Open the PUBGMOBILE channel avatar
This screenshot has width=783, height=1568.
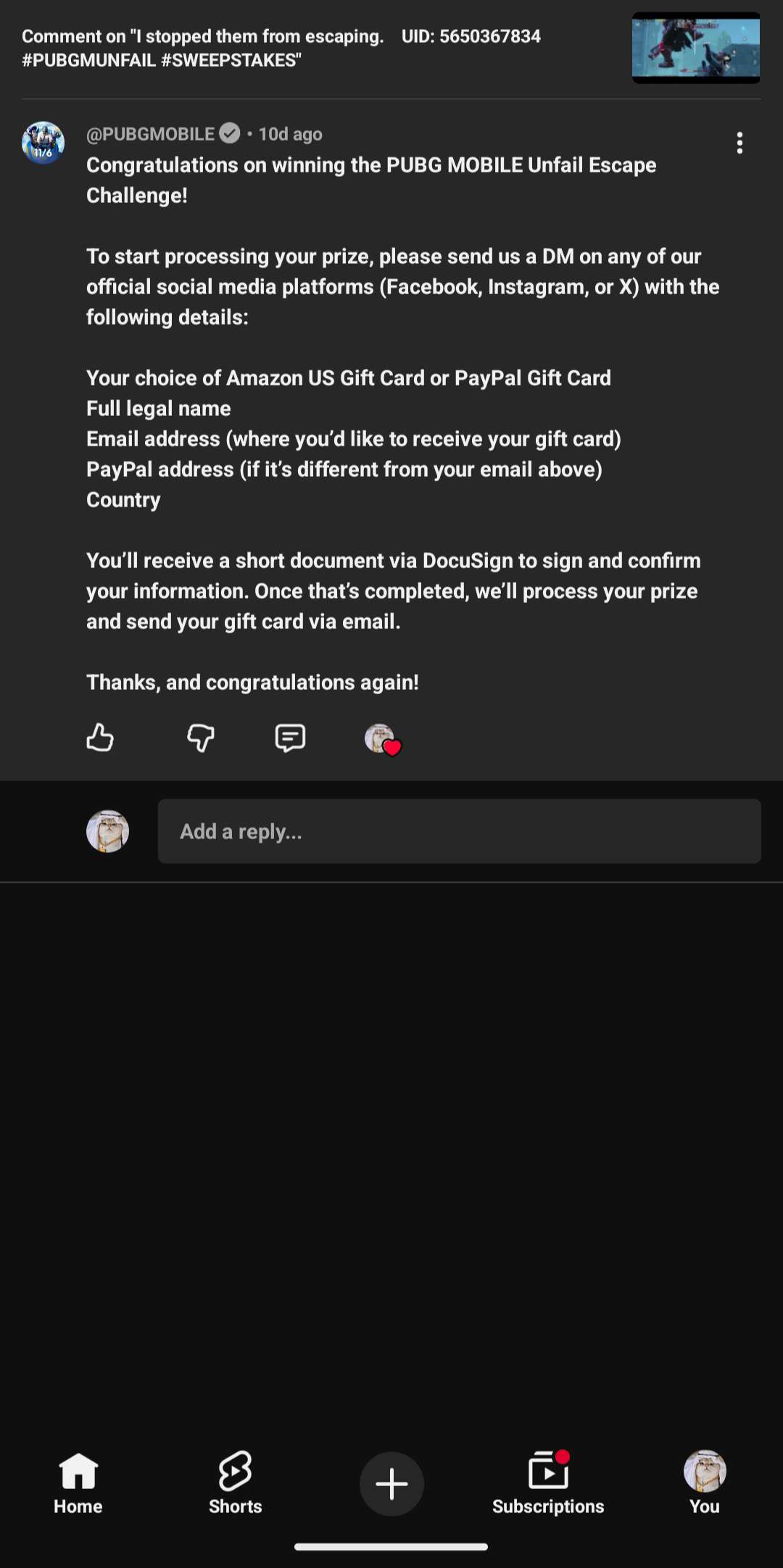pos(43,143)
